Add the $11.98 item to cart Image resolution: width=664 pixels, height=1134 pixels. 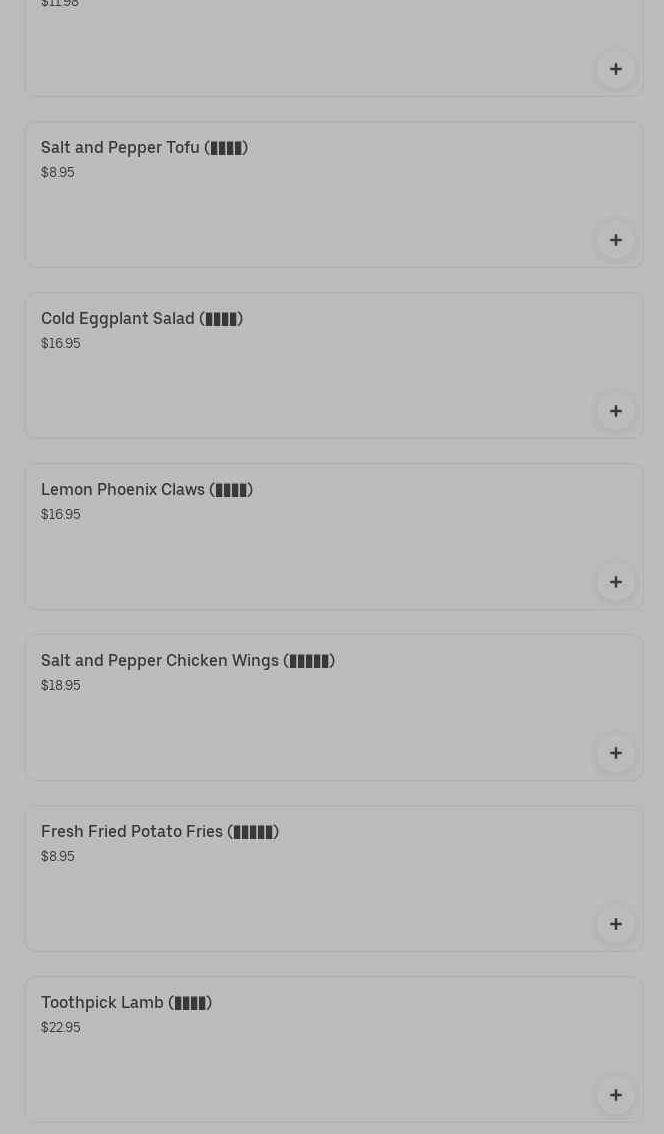point(616,69)
